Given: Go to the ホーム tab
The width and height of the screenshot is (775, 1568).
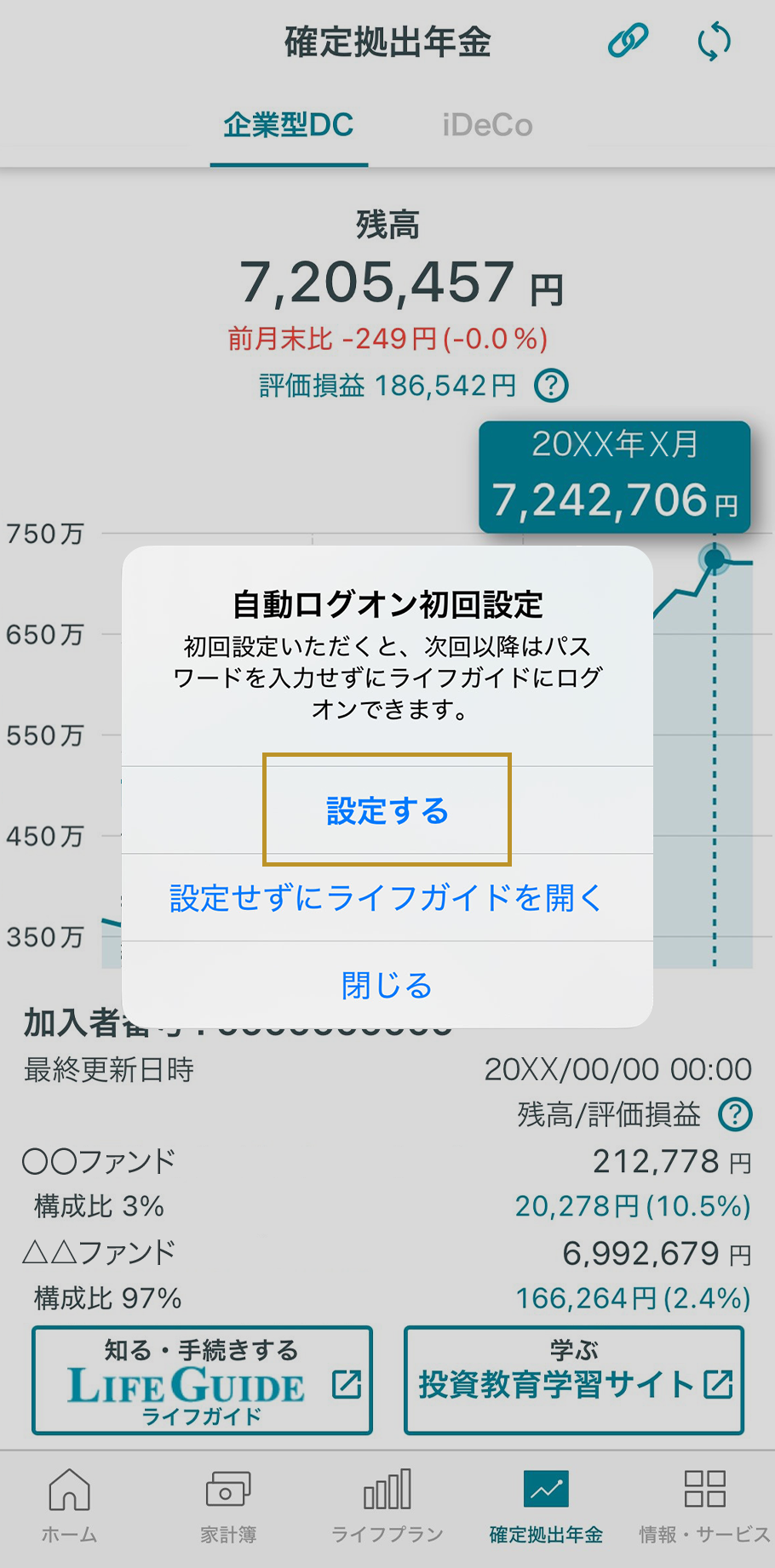Looking at the screenshot, I should tap(70, 1506).
